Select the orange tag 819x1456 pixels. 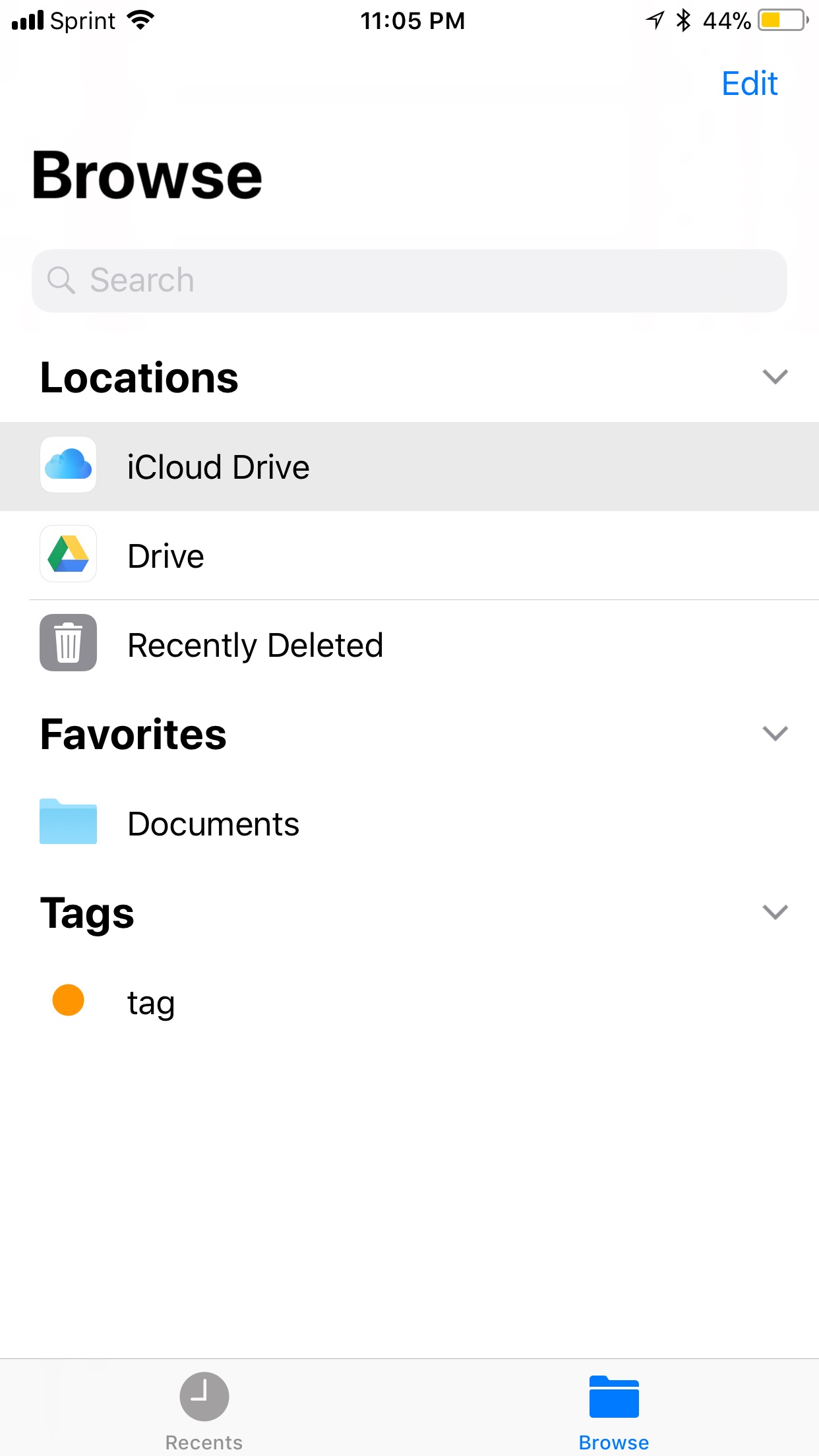[x=409, y=1001]
